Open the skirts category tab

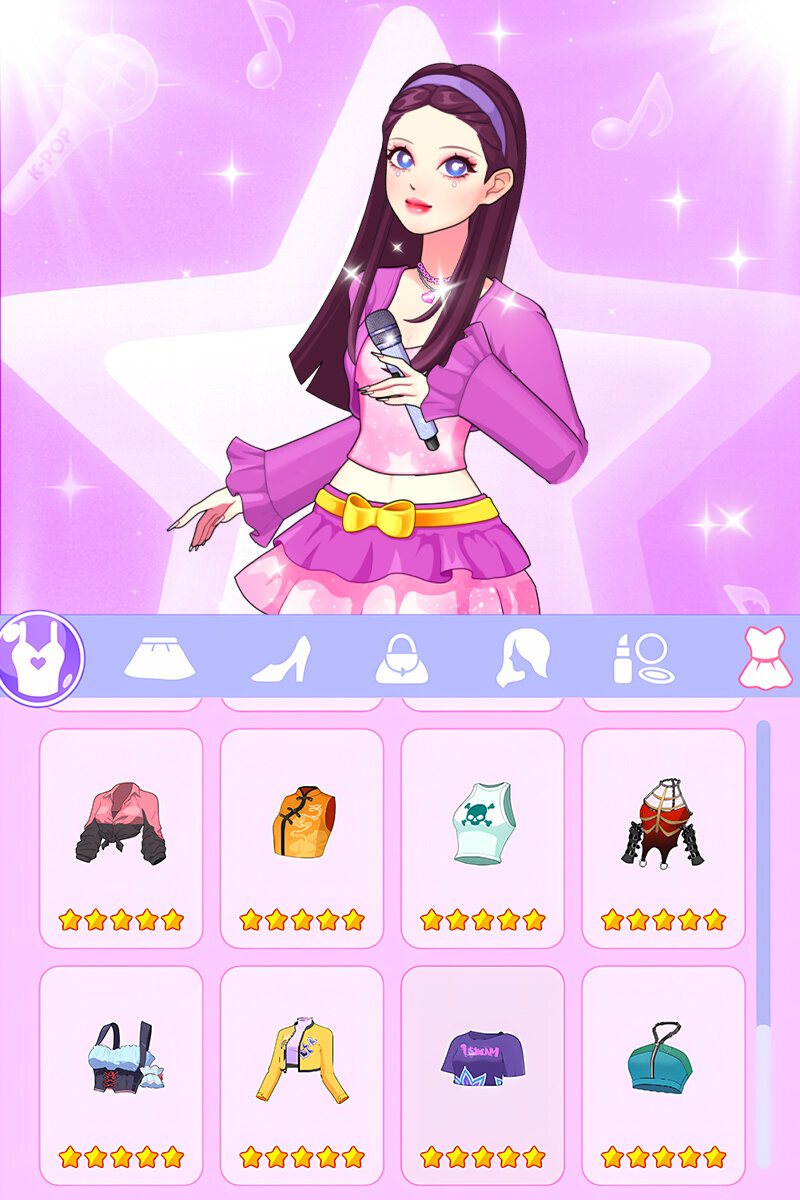(159, 659)
